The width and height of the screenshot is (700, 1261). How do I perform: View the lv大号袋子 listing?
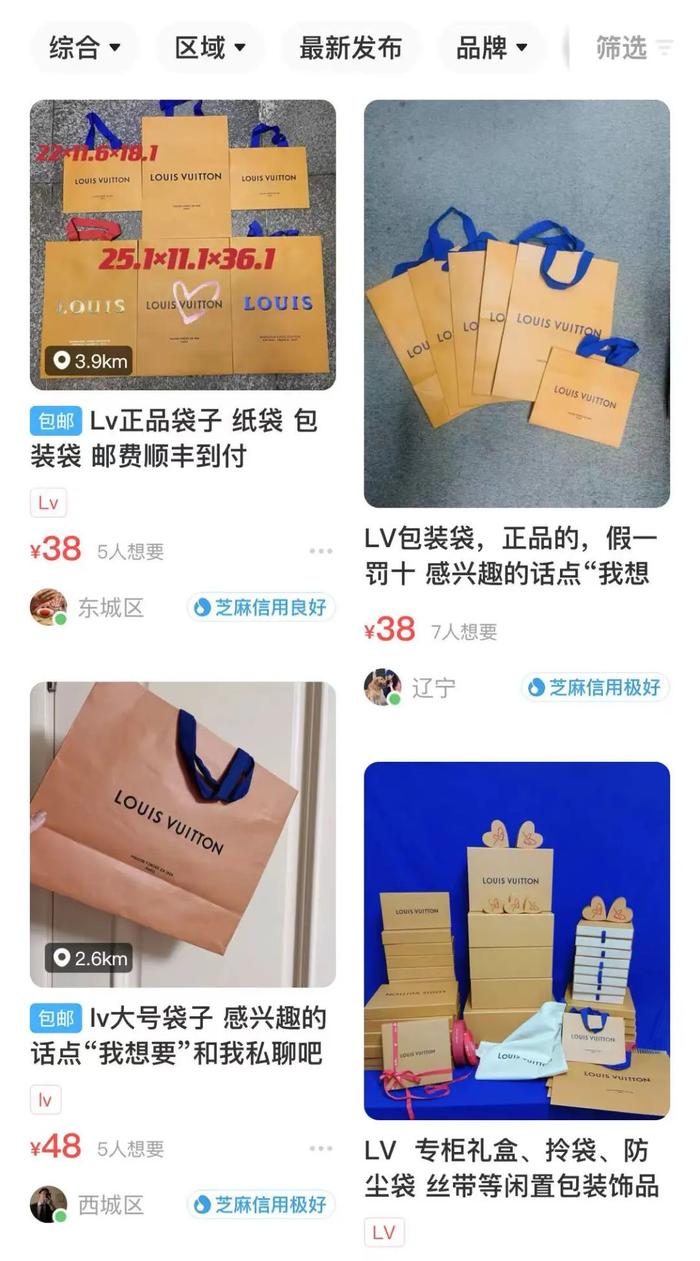point(183,834)
